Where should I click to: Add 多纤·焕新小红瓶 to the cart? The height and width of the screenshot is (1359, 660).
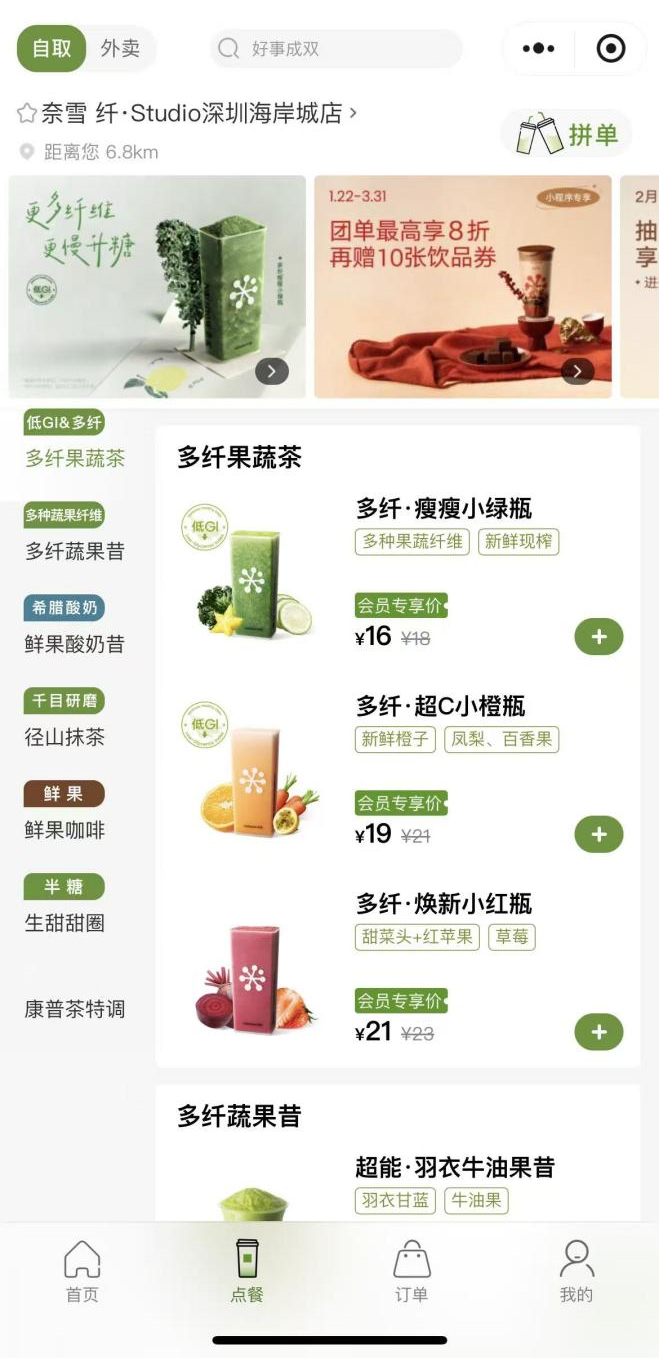point(599,1032)
